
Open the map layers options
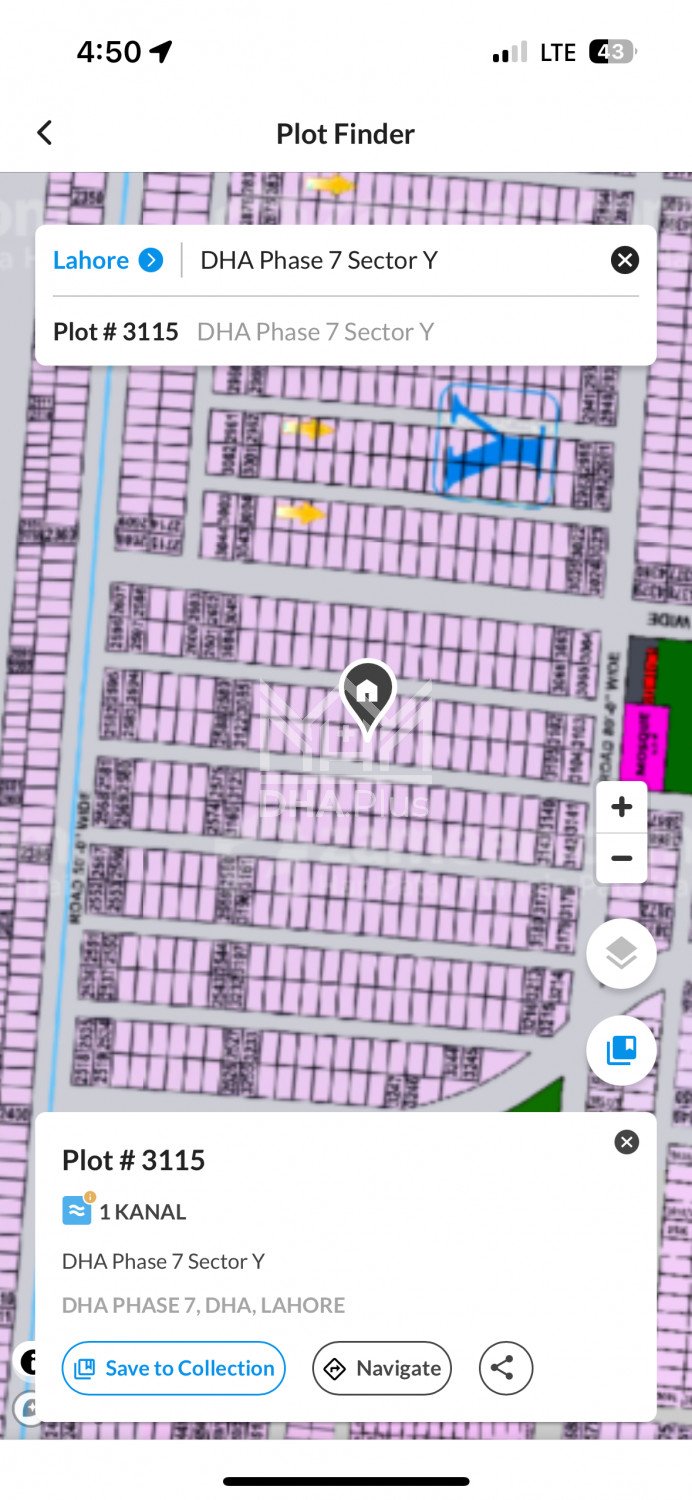(x=621, y=953)
